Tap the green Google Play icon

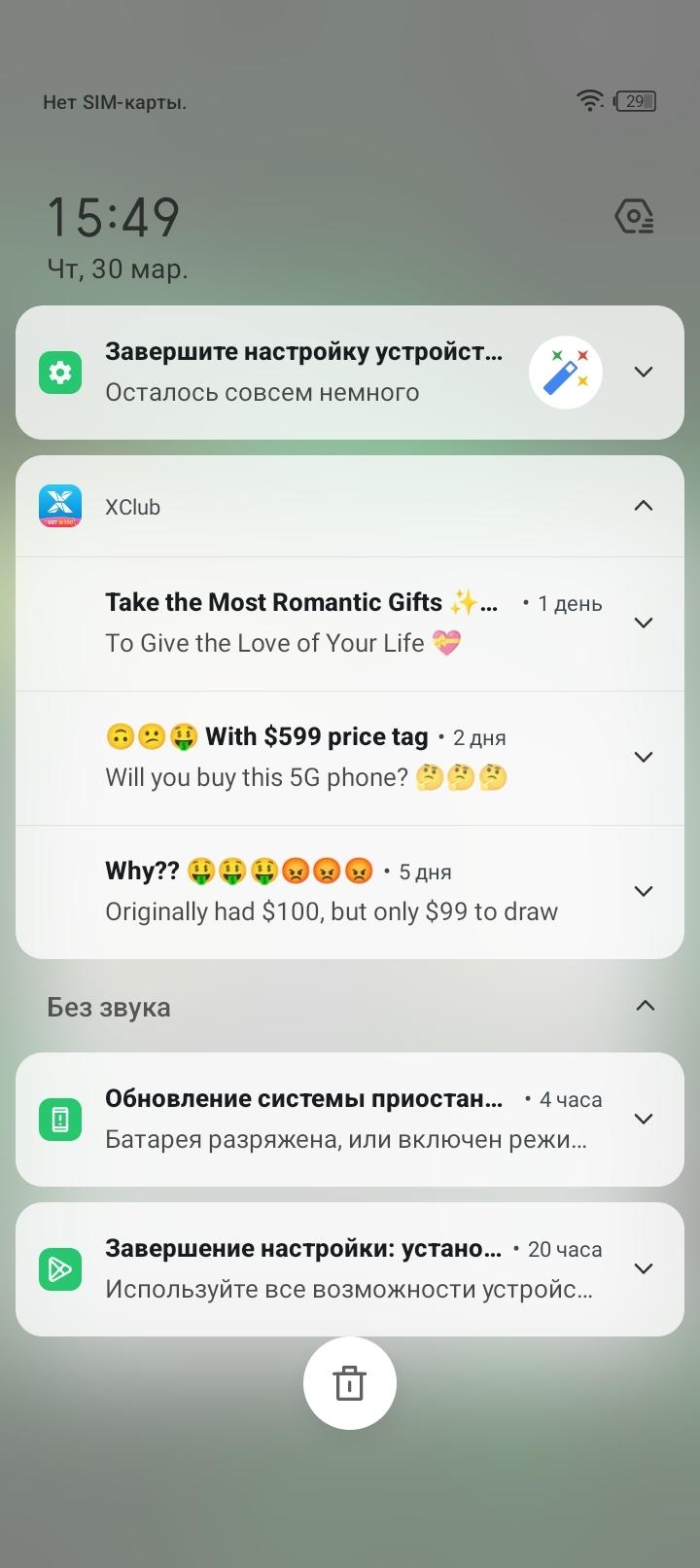tap(60, 1268)
